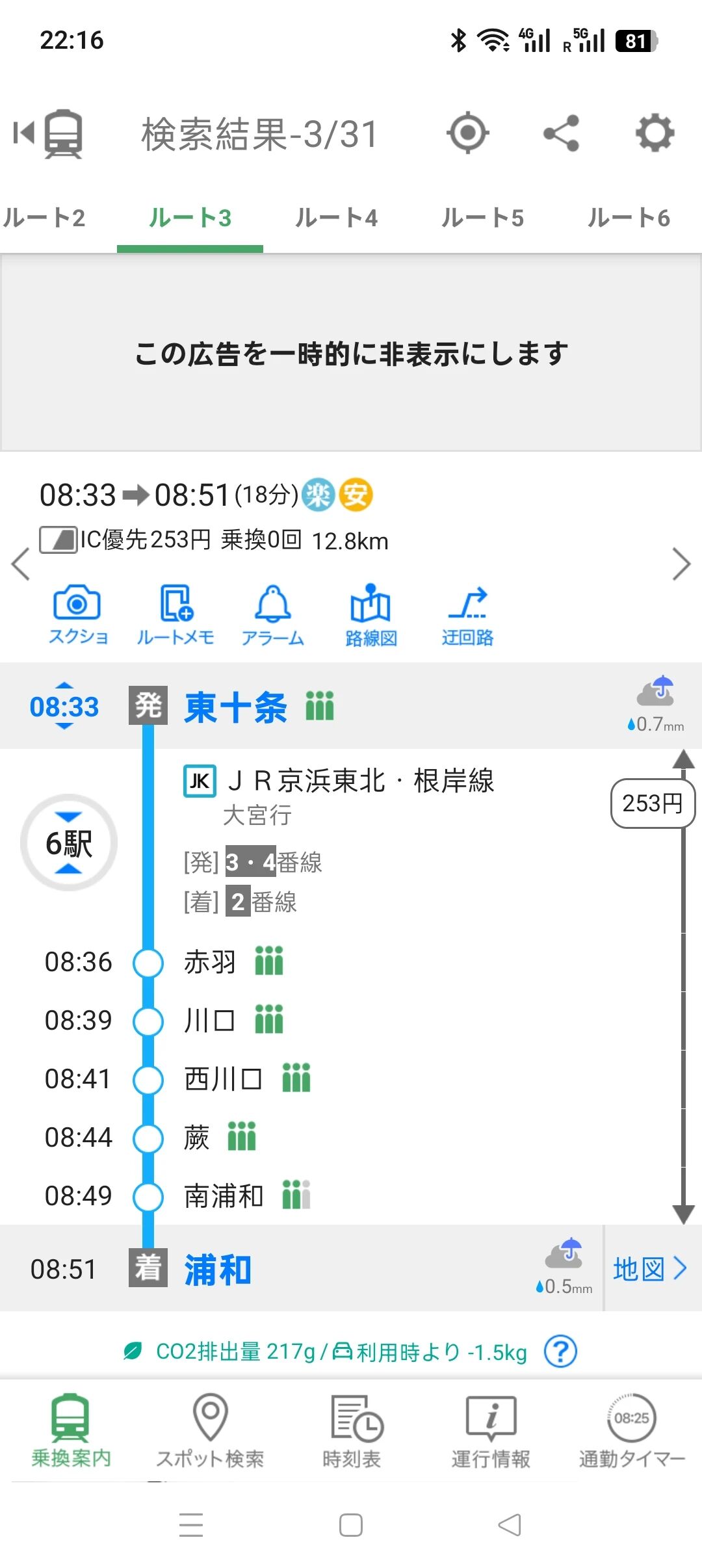Show next route with right chevron
Screen dimensions: 702x1568
tap(681, 563)
